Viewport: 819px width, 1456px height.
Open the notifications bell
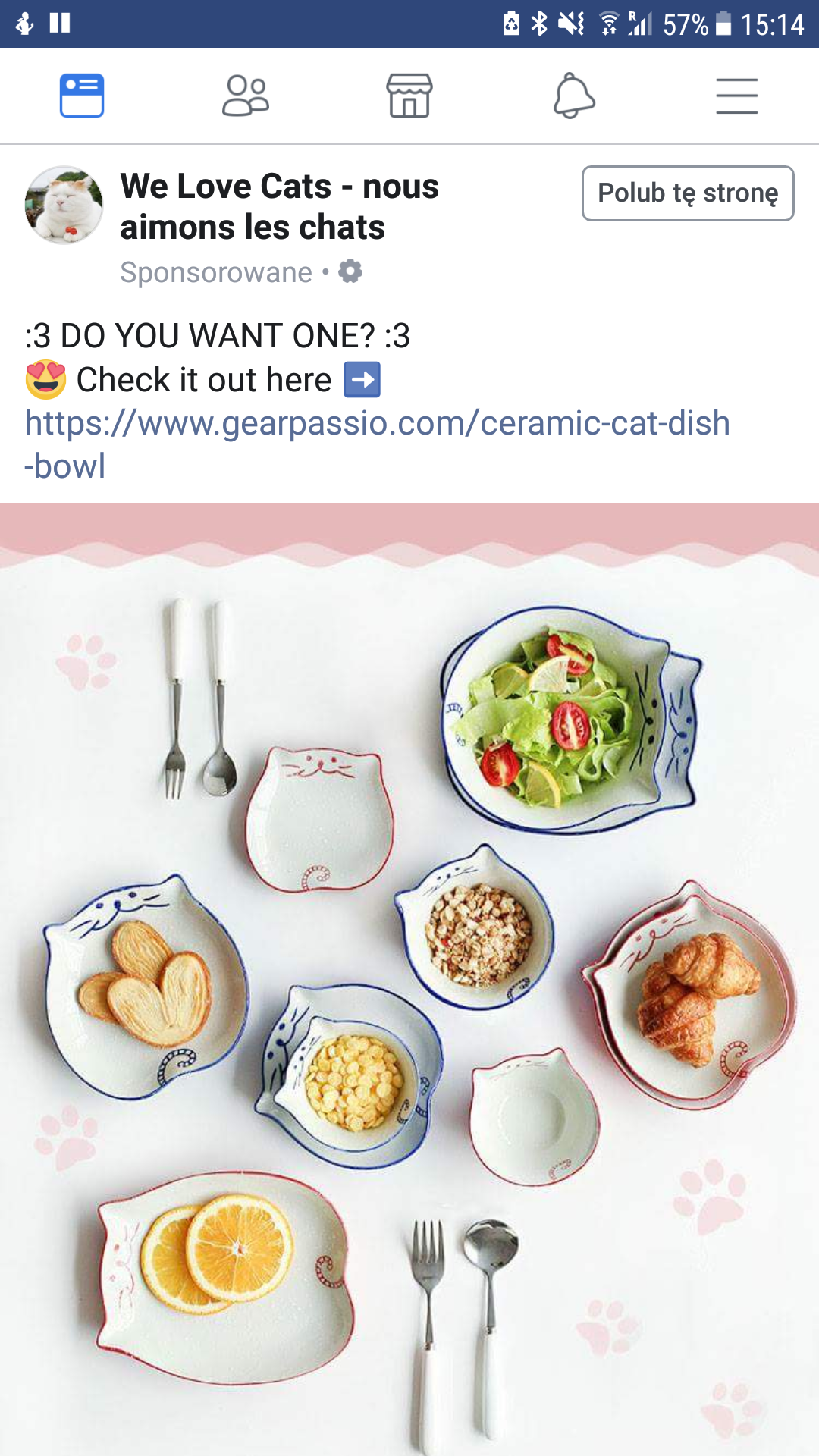pos(574,96)
